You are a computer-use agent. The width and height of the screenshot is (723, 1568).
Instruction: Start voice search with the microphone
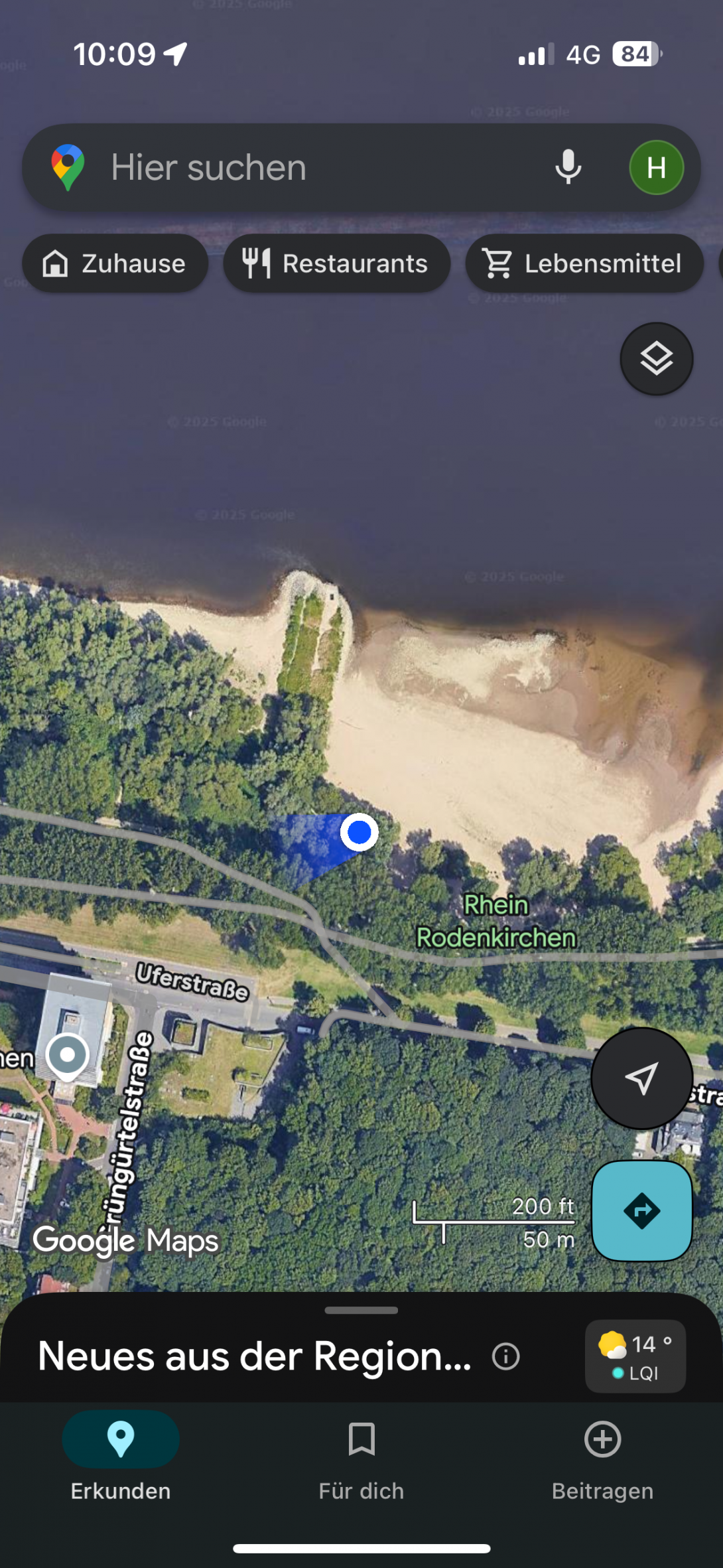click(568, 167)
